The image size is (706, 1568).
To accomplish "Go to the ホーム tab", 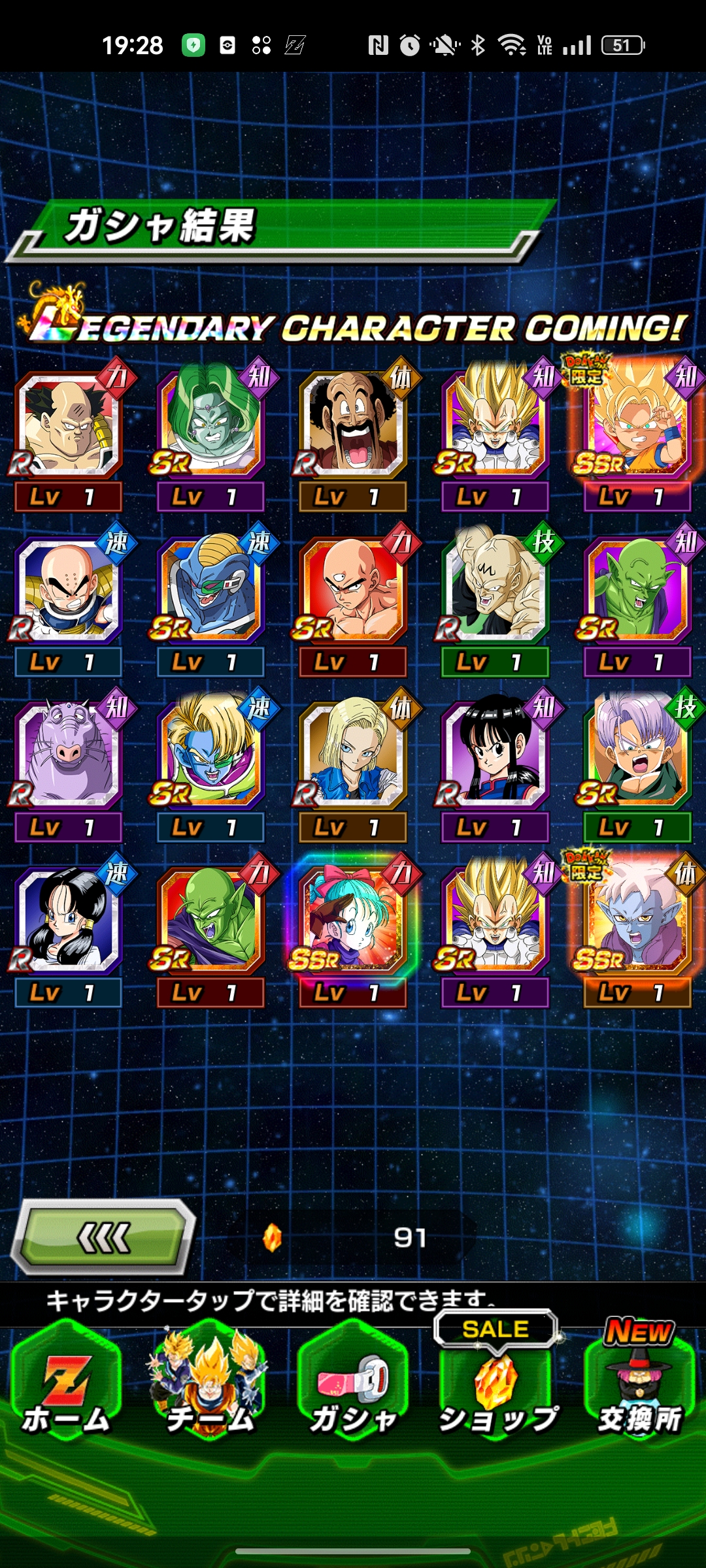I will pos(65,1384).
